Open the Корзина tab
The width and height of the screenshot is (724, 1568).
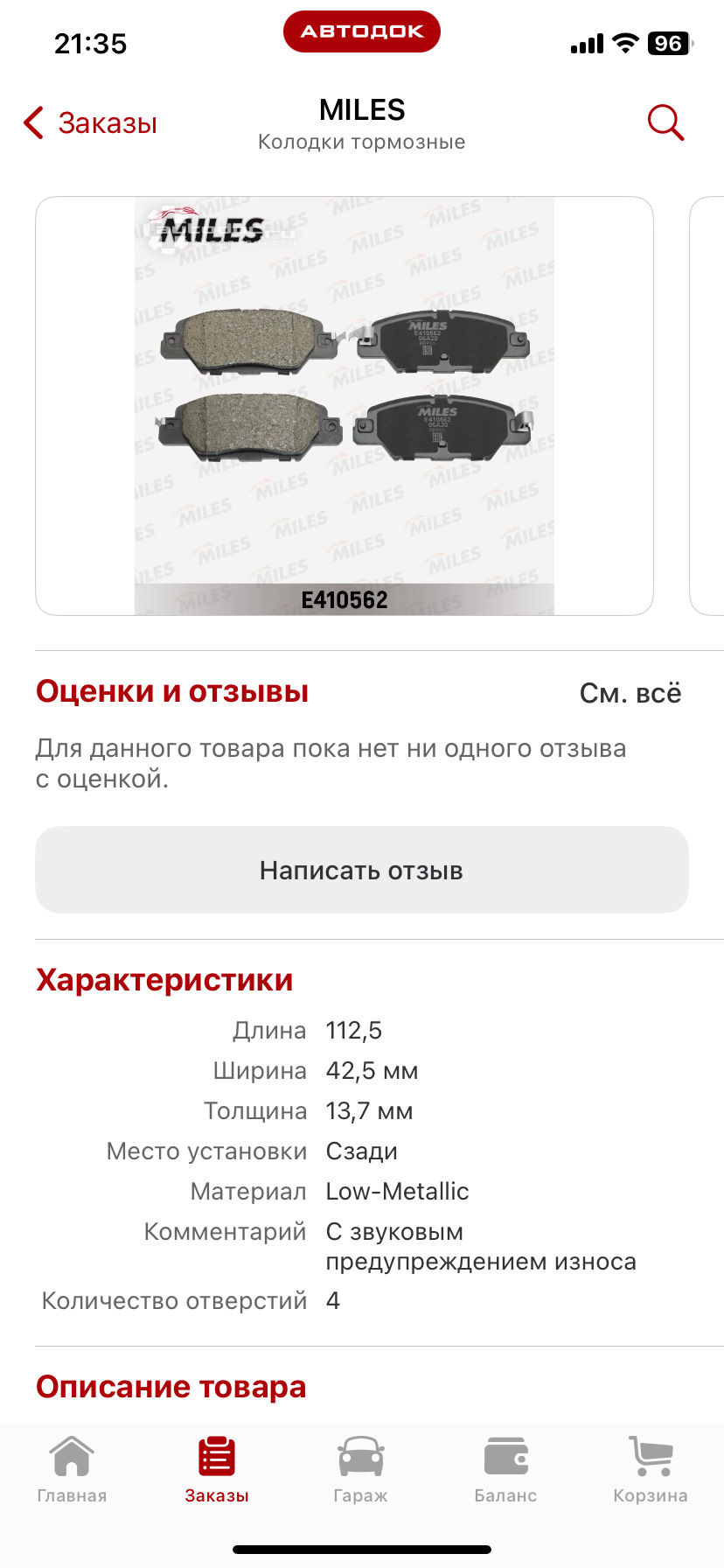pos(650,1470)
